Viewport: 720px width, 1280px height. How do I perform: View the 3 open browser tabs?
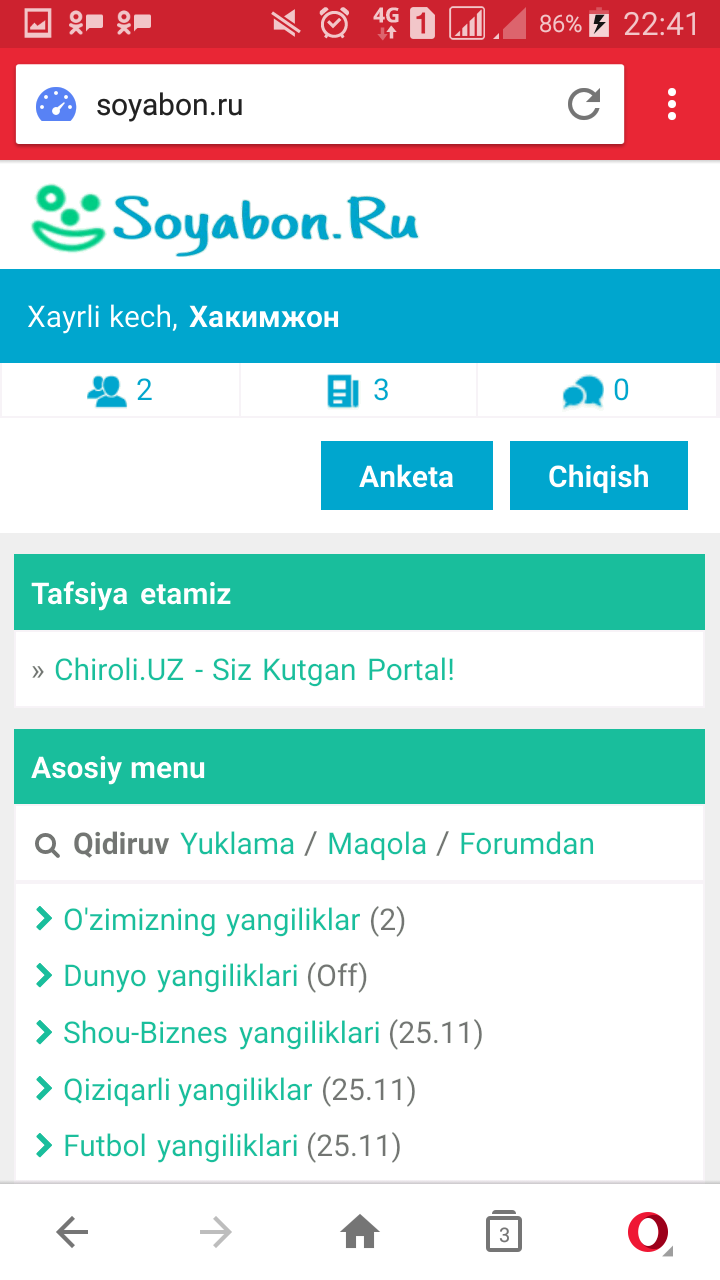coord(503,1233)
